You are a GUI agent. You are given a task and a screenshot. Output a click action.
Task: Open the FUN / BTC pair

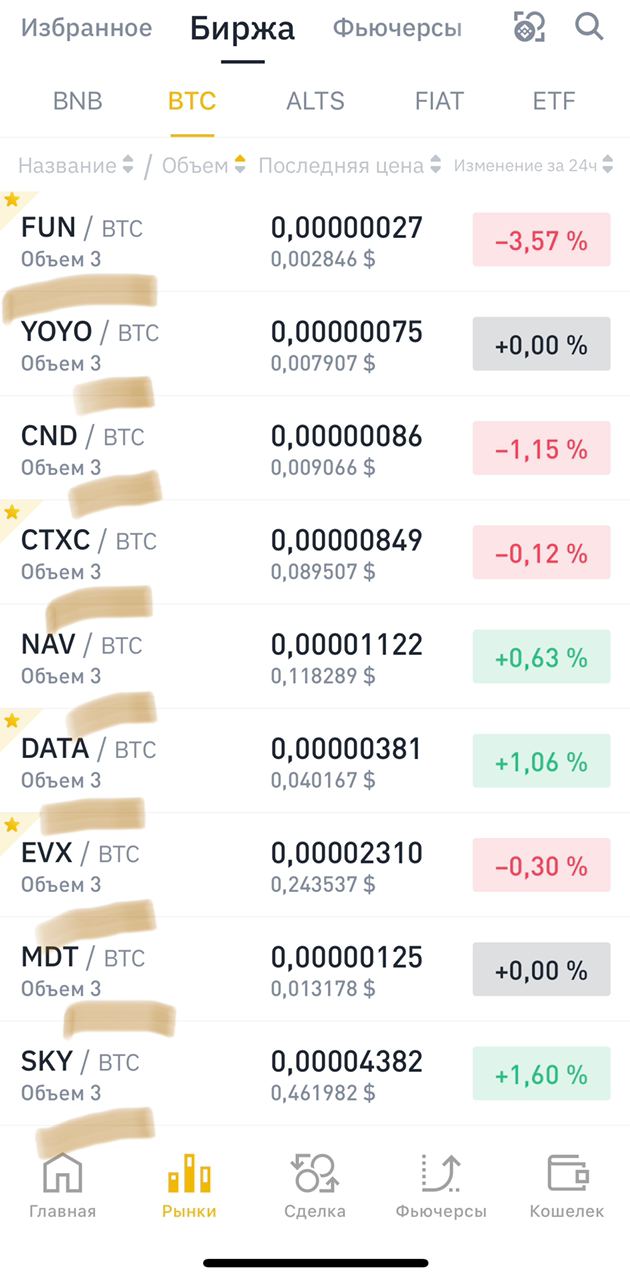[315, 240]
